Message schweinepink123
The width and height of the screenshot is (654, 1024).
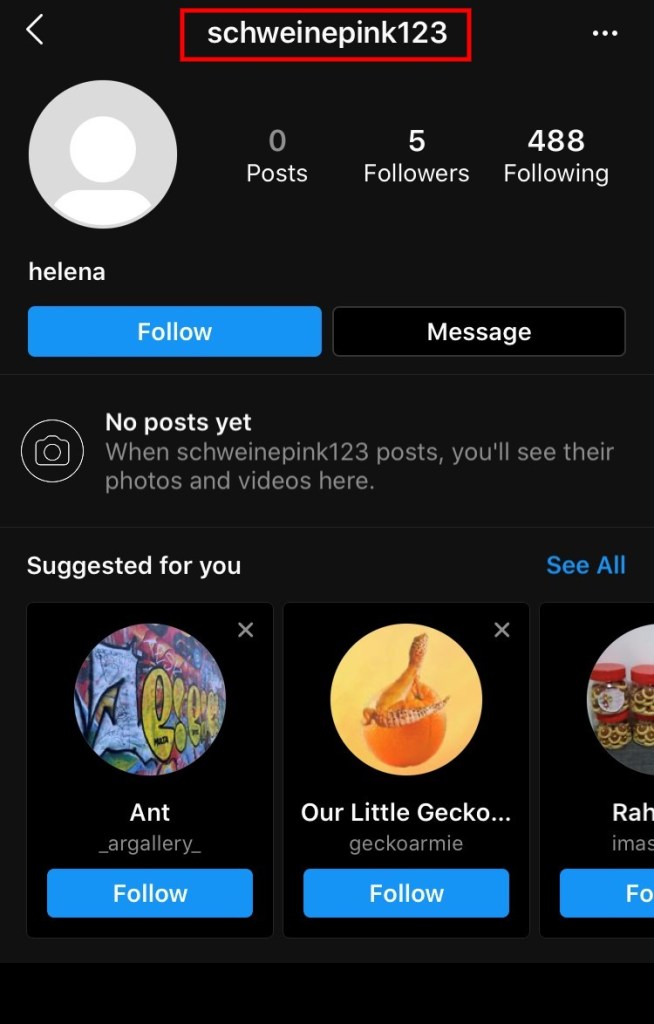click(x=479, y=332)
